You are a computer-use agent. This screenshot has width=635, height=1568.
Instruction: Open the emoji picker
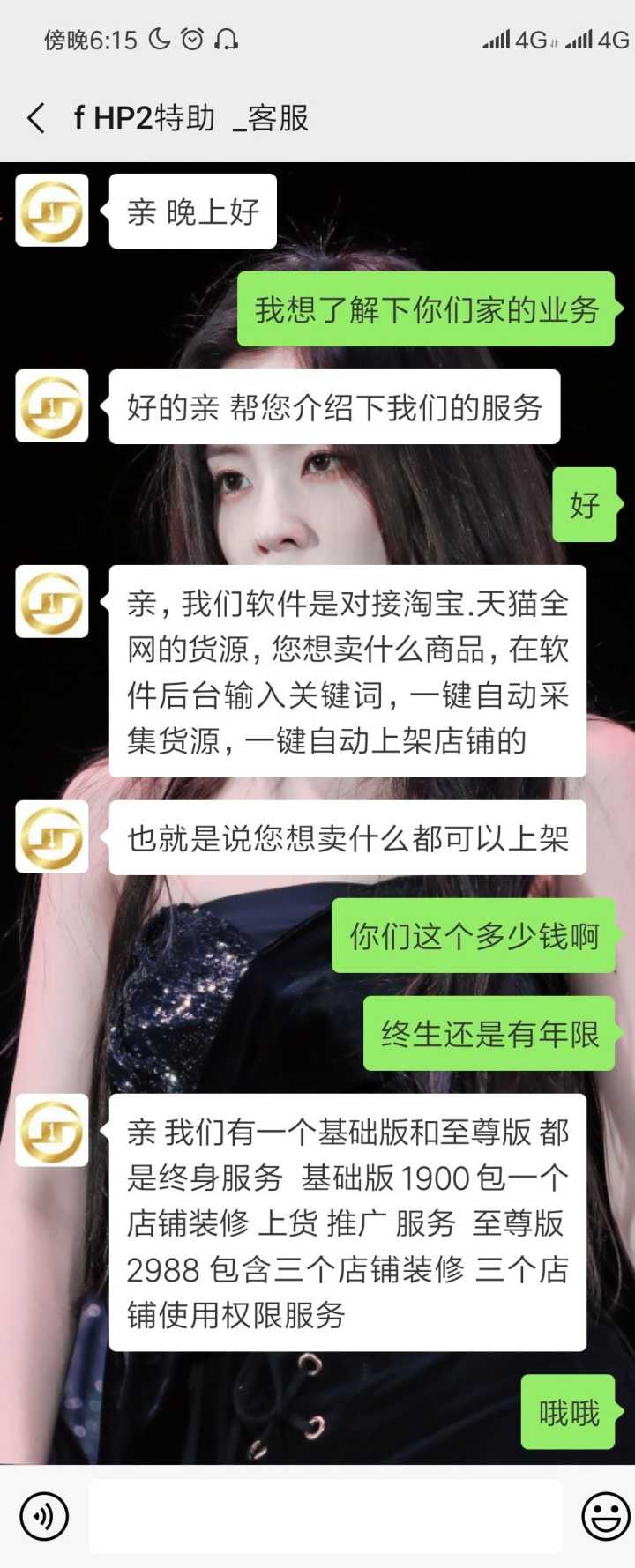[x=605, y=1516]
